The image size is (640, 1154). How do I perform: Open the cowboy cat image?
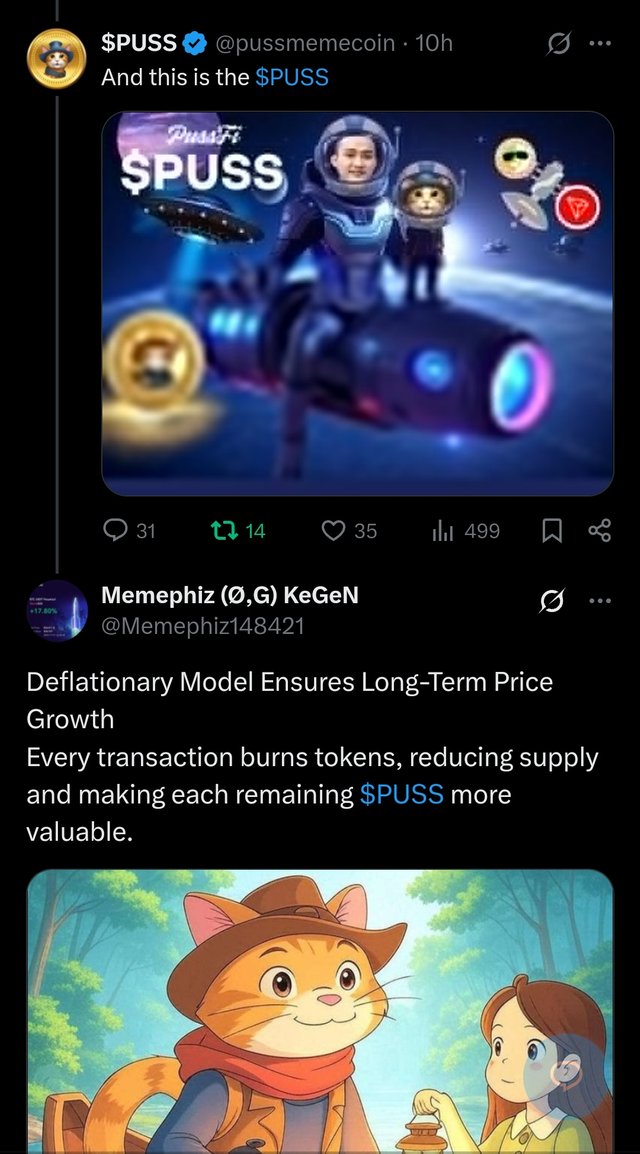[x=320, y=1010]
